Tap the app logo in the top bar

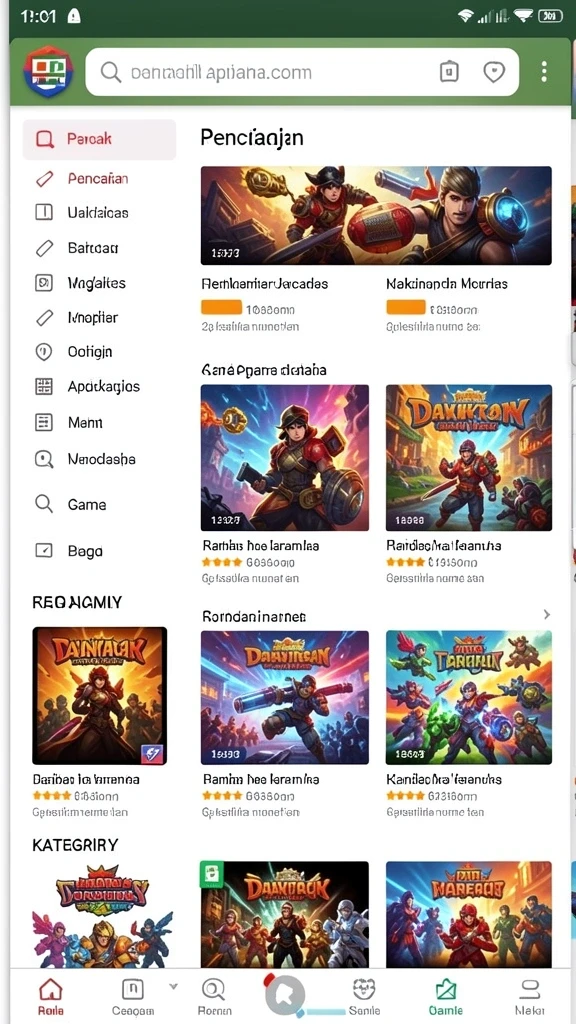pos(48,72)
